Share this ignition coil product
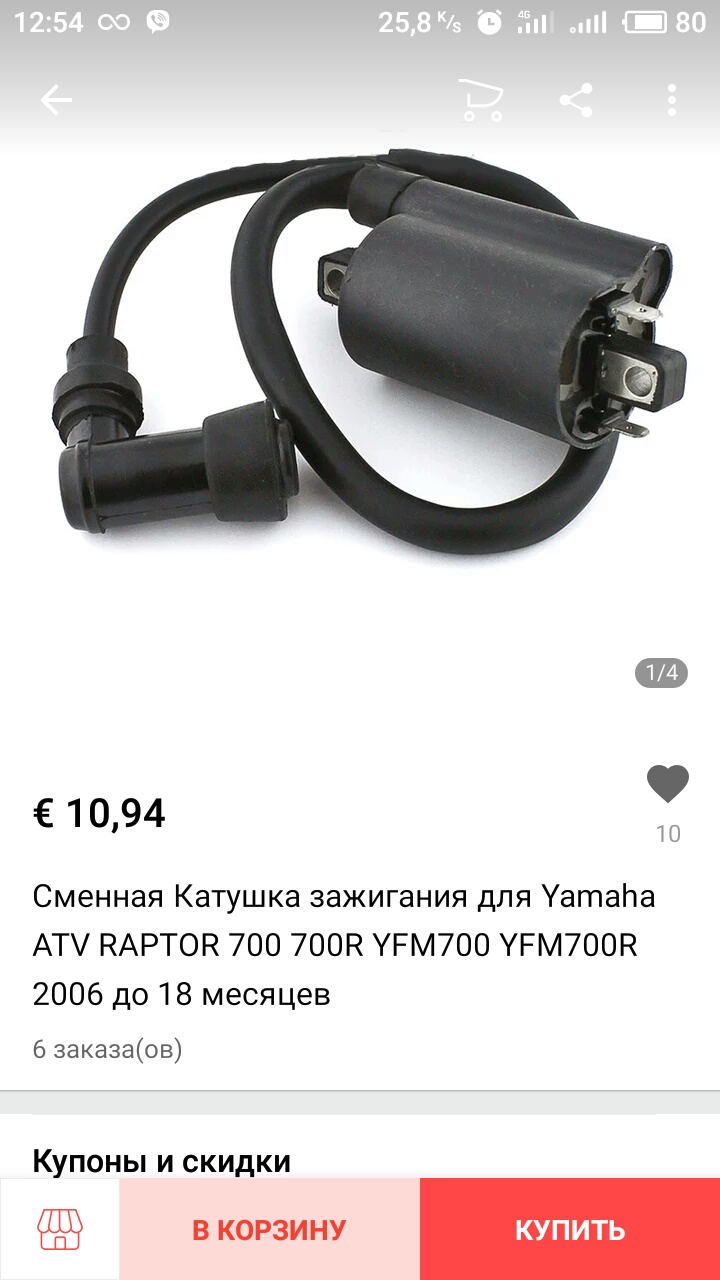Image resolution: width=720 pixels, height=1280 pixels. click(x=576, y=100)
